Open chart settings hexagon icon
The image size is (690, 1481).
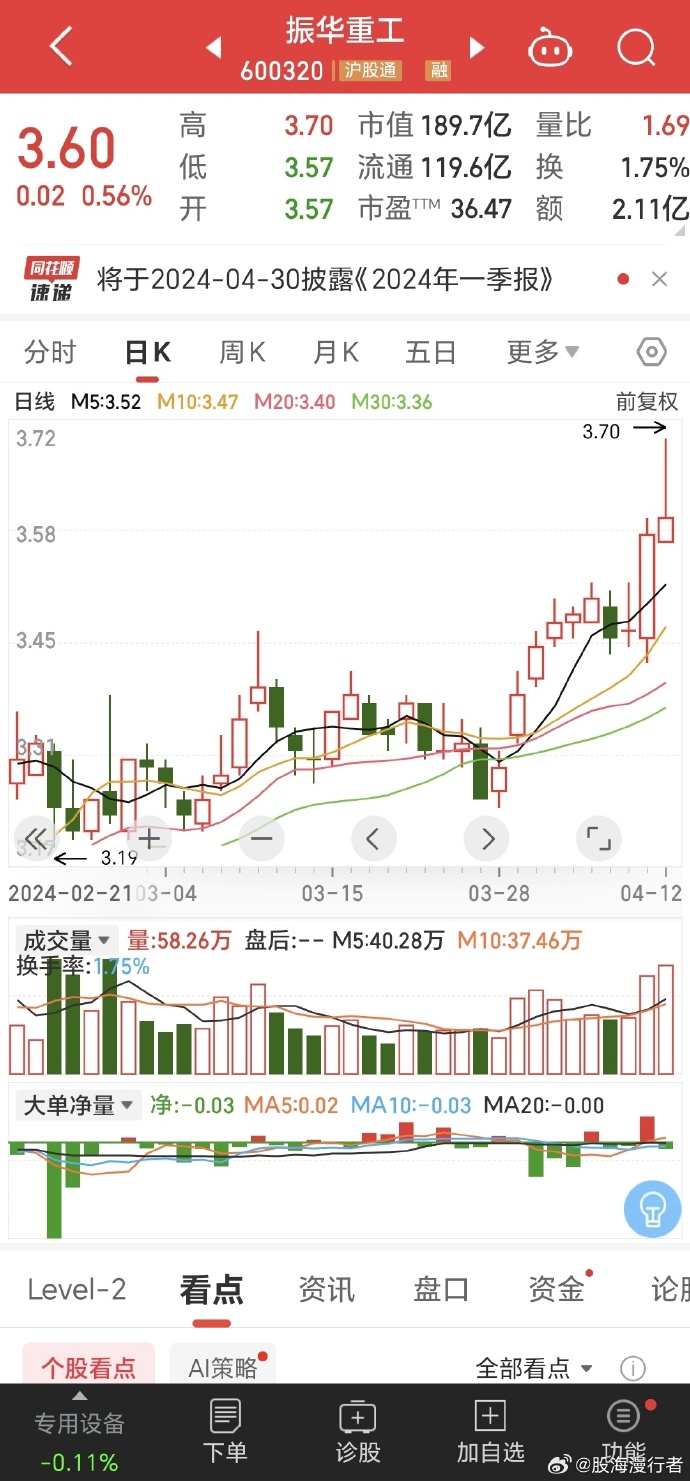(651, 352)
